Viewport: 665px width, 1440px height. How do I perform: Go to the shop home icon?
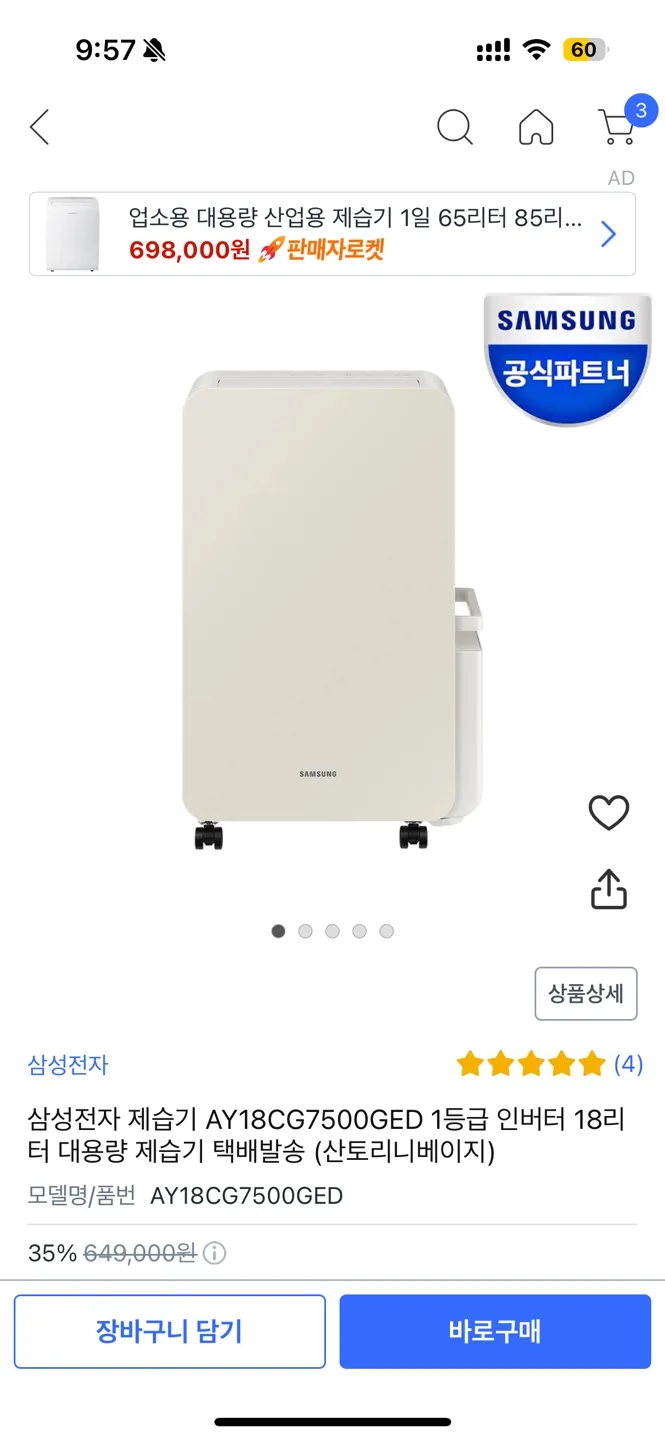tap(536, 127)
